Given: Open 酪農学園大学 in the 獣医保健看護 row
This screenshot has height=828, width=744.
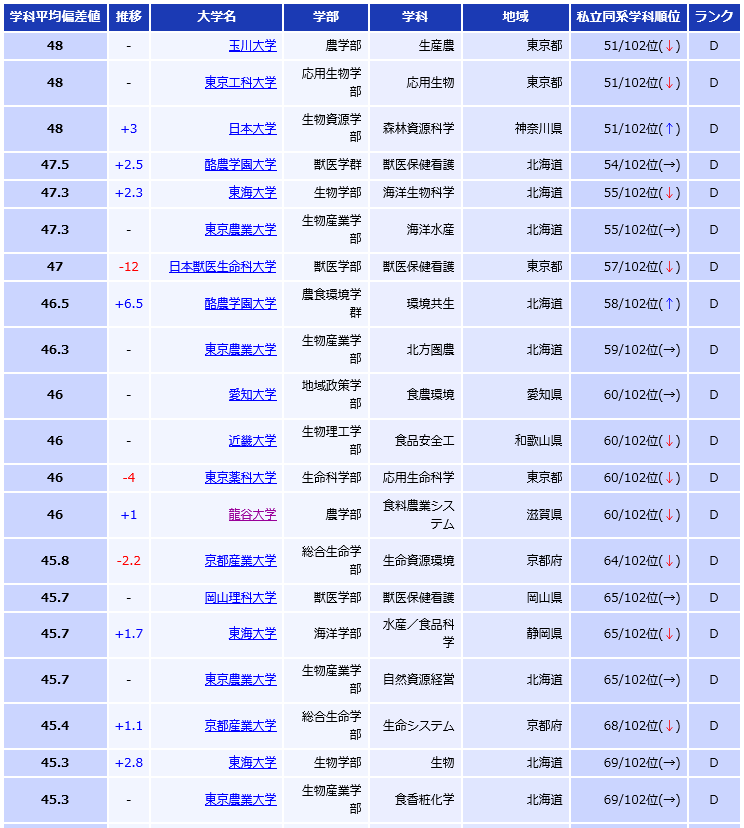Looking at the screenshot, I should point(240,165).
